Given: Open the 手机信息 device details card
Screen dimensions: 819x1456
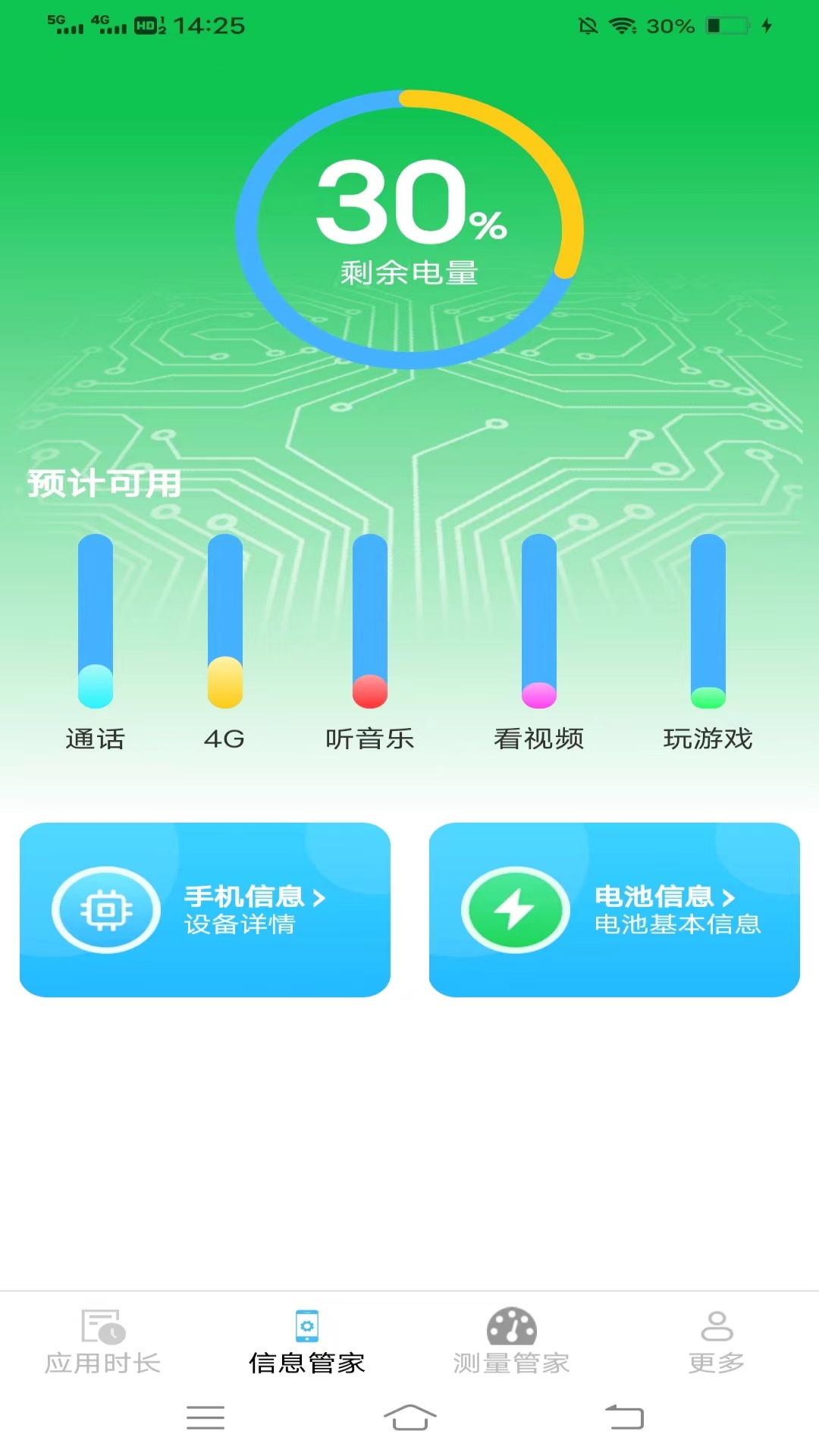Looking at the screenshot, I should tap(205, 909).
